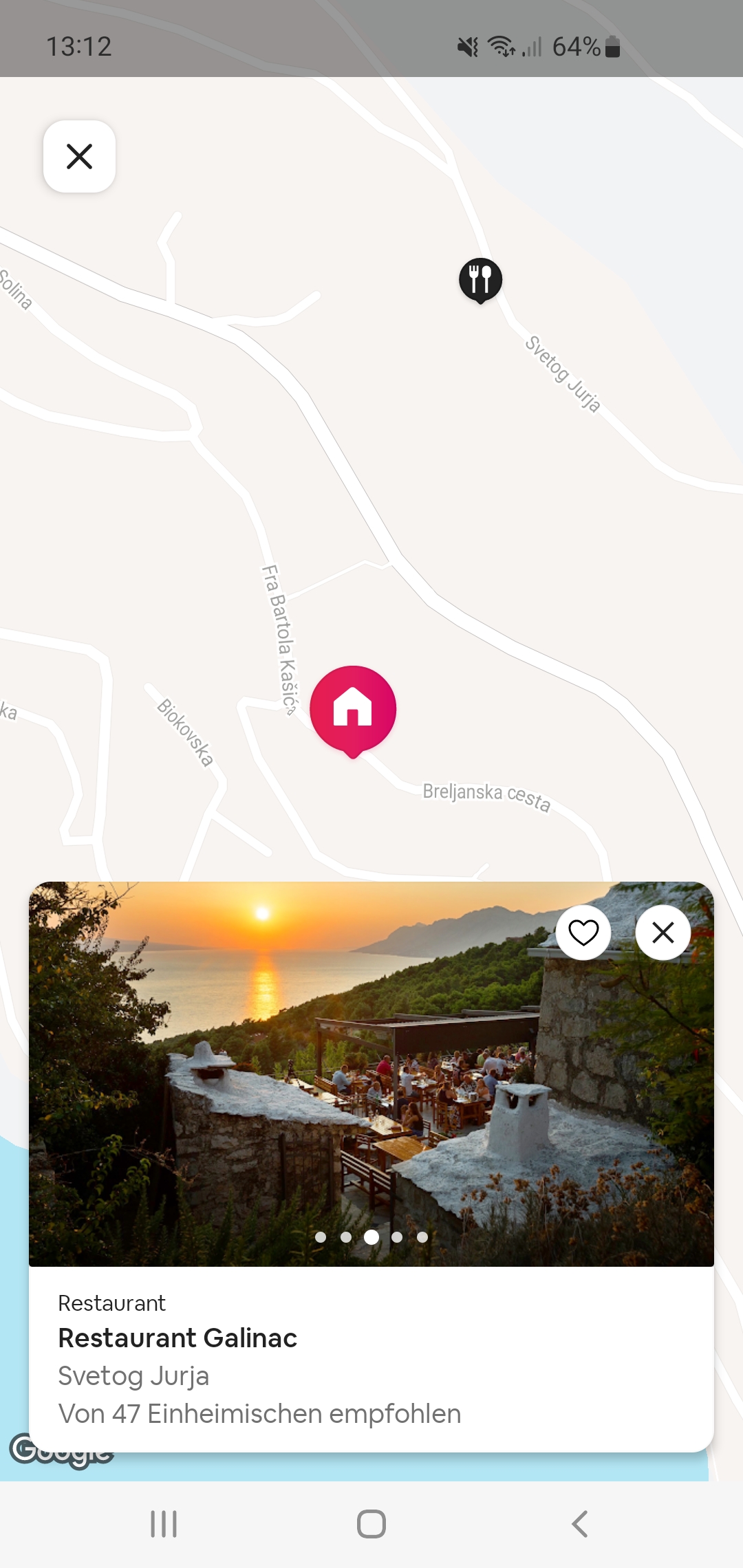Dismiss the Restaurant Galinac card
Viewport: 743px width, 1568px height.
point(663,933)
